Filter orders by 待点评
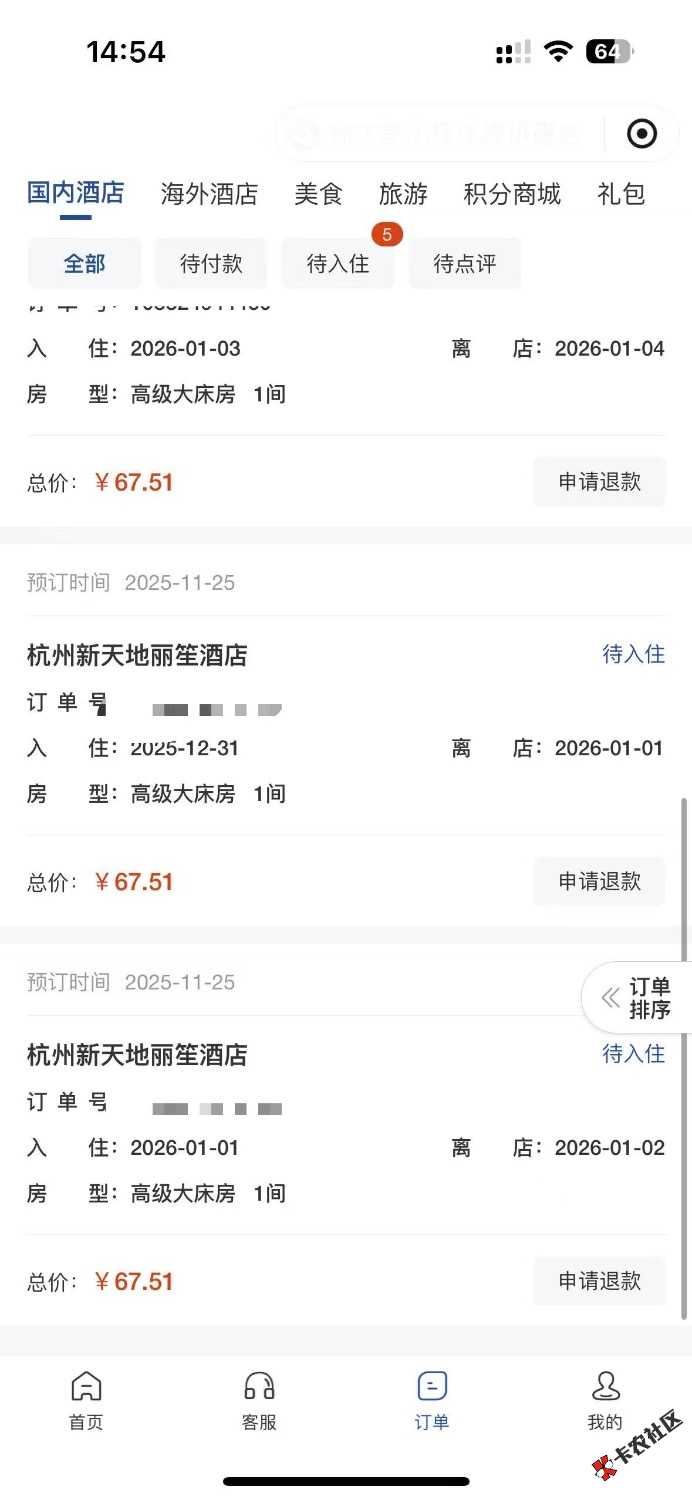This screenshot has height=1500, width=692. 465,264
